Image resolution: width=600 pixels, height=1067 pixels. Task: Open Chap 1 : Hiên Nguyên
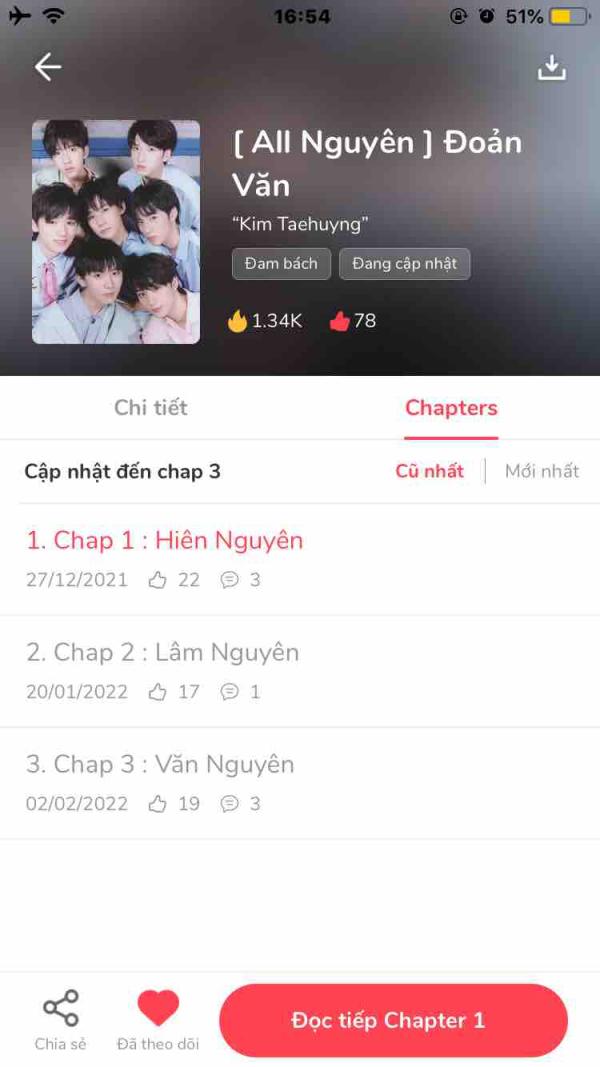coord(165,541)
